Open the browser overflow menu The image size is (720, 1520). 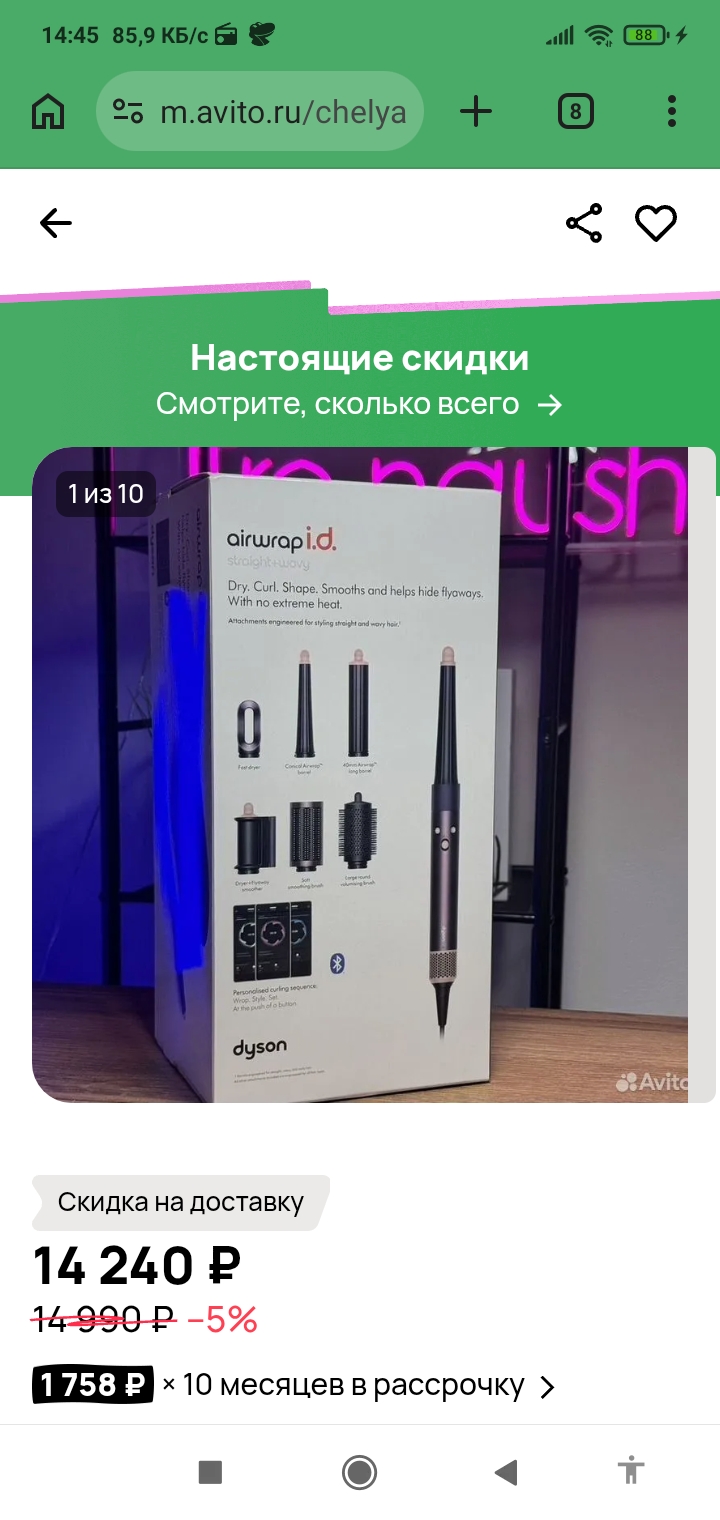click(672, 111)
